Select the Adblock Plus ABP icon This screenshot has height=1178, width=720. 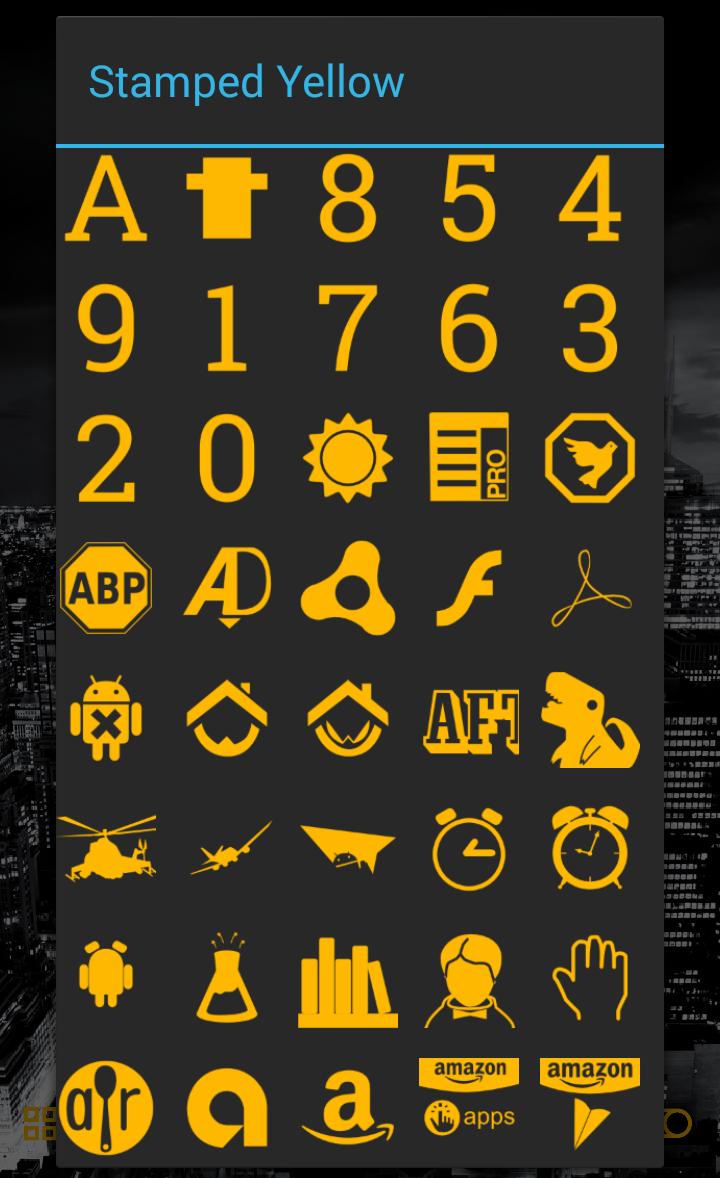pos(105,588)
